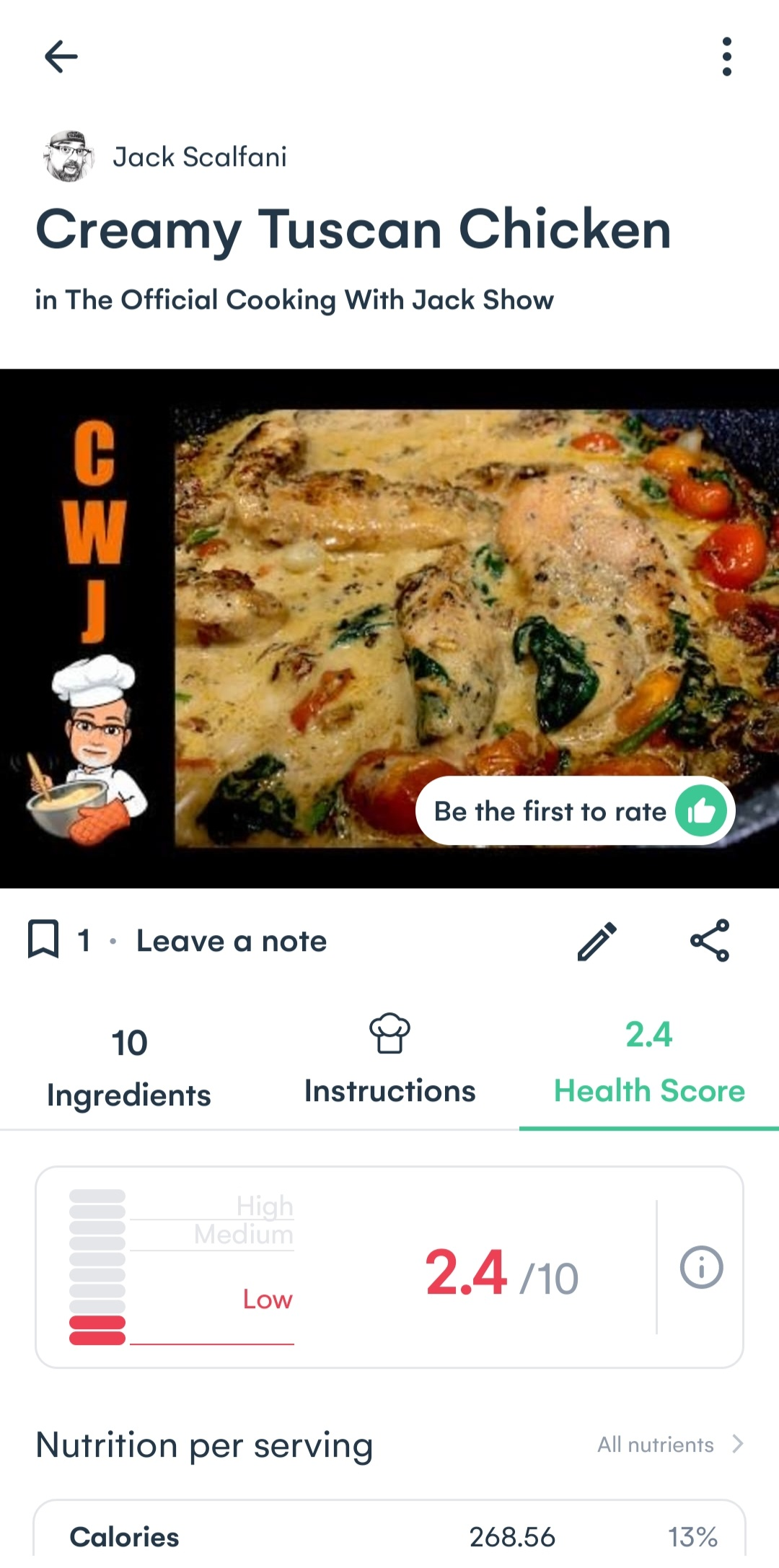Open The Official Cooking With Jack Show community
Screen dimensions: 779x1568
(309, 300)
